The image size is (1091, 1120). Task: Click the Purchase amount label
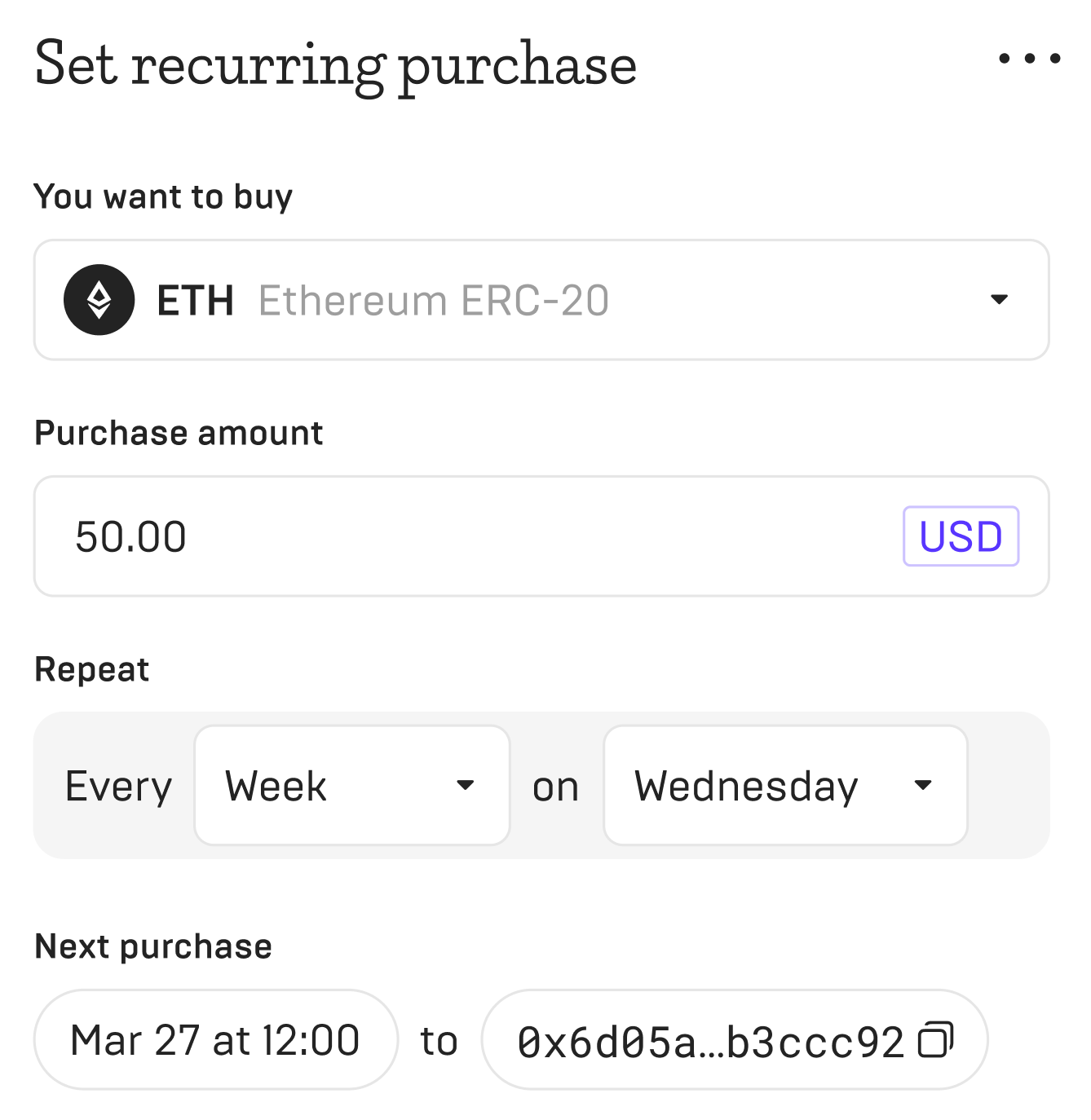tap(178, 433)
